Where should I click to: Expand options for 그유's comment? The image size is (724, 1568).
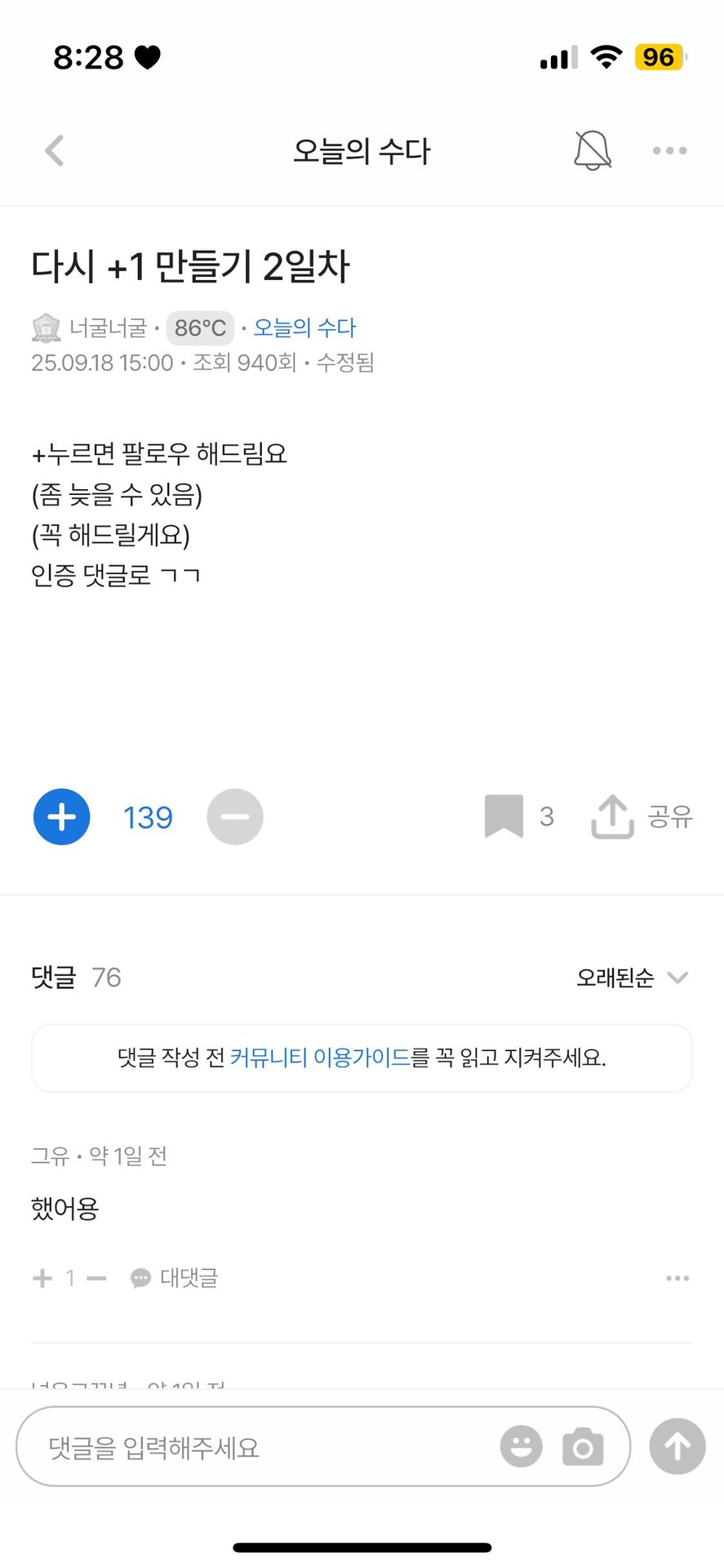[x=677, y=1277]
